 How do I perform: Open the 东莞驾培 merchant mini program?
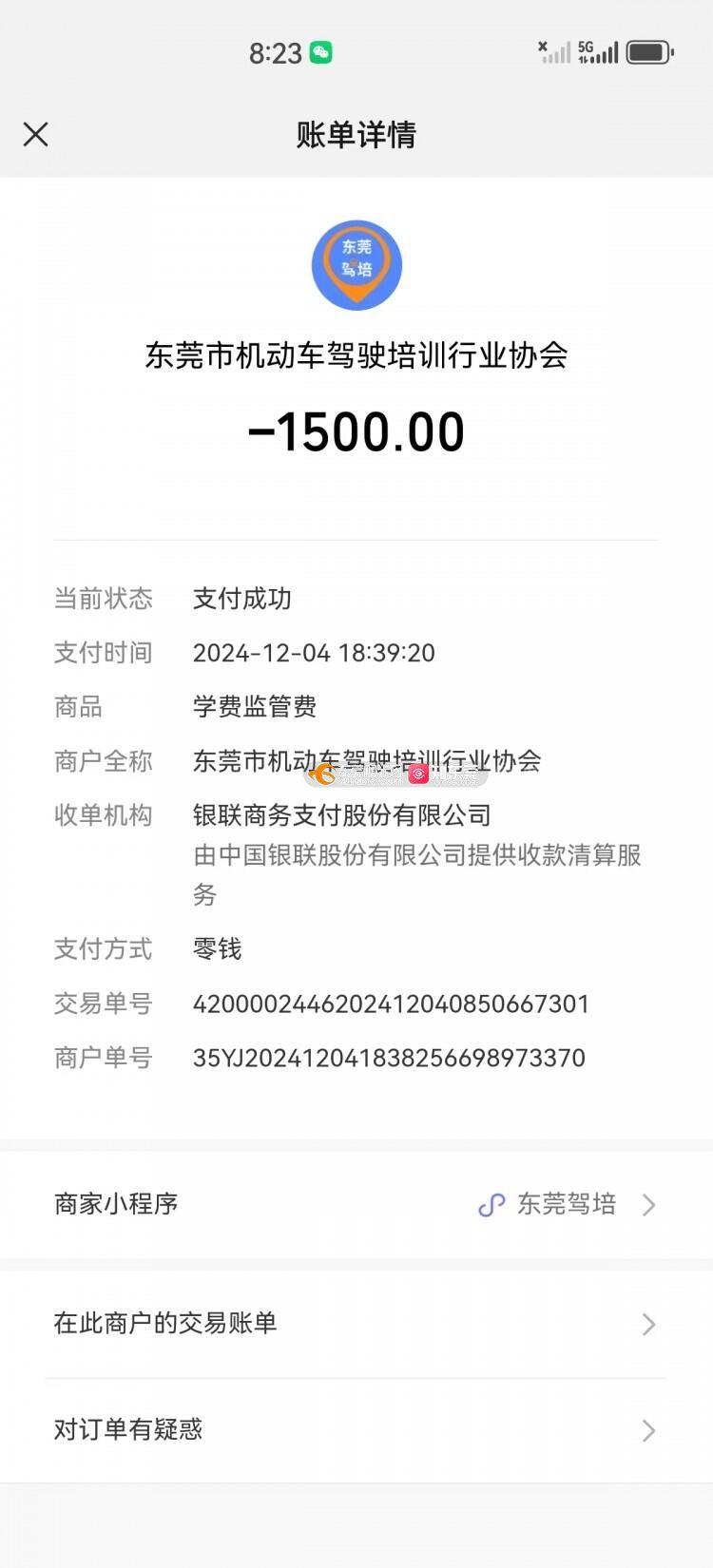click(356, 1204)
